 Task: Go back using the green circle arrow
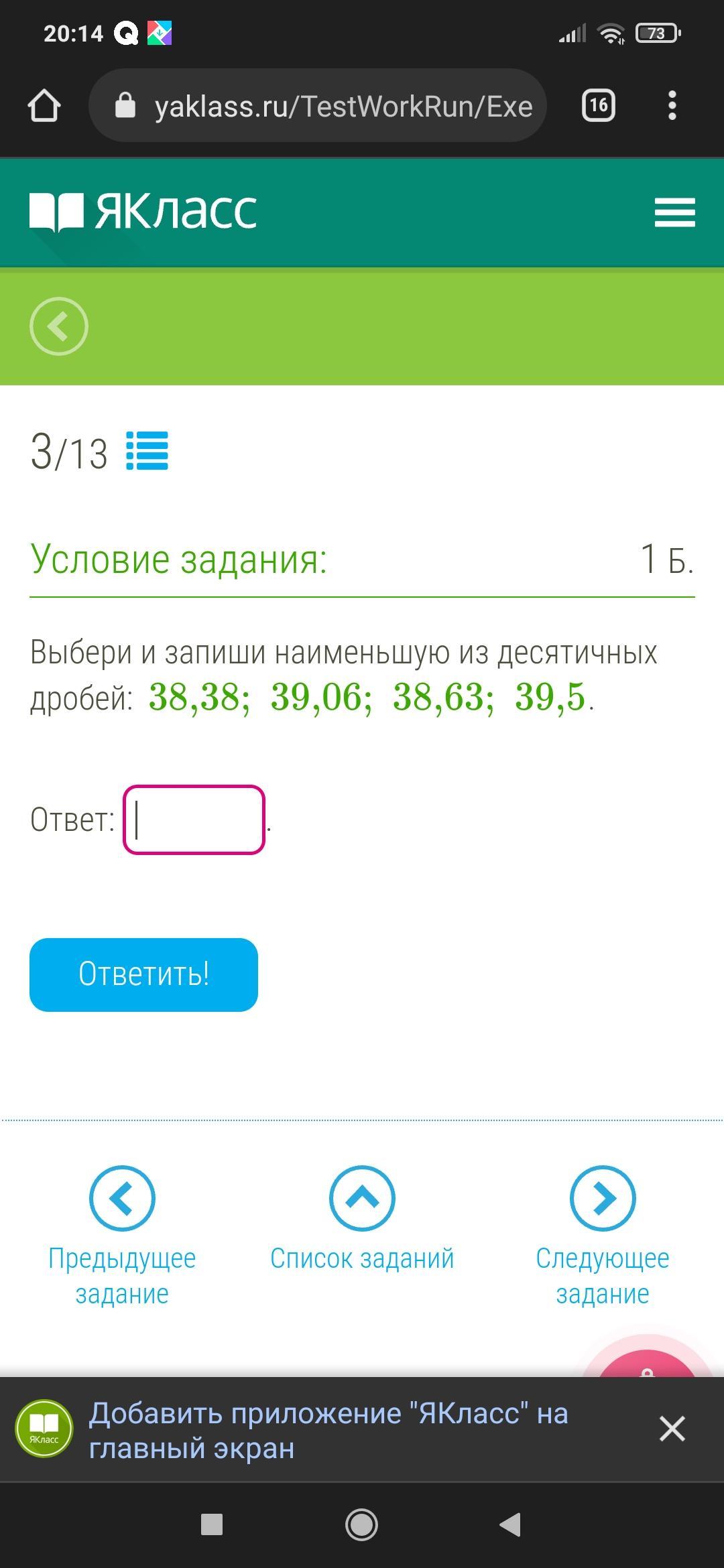(59, 326)
